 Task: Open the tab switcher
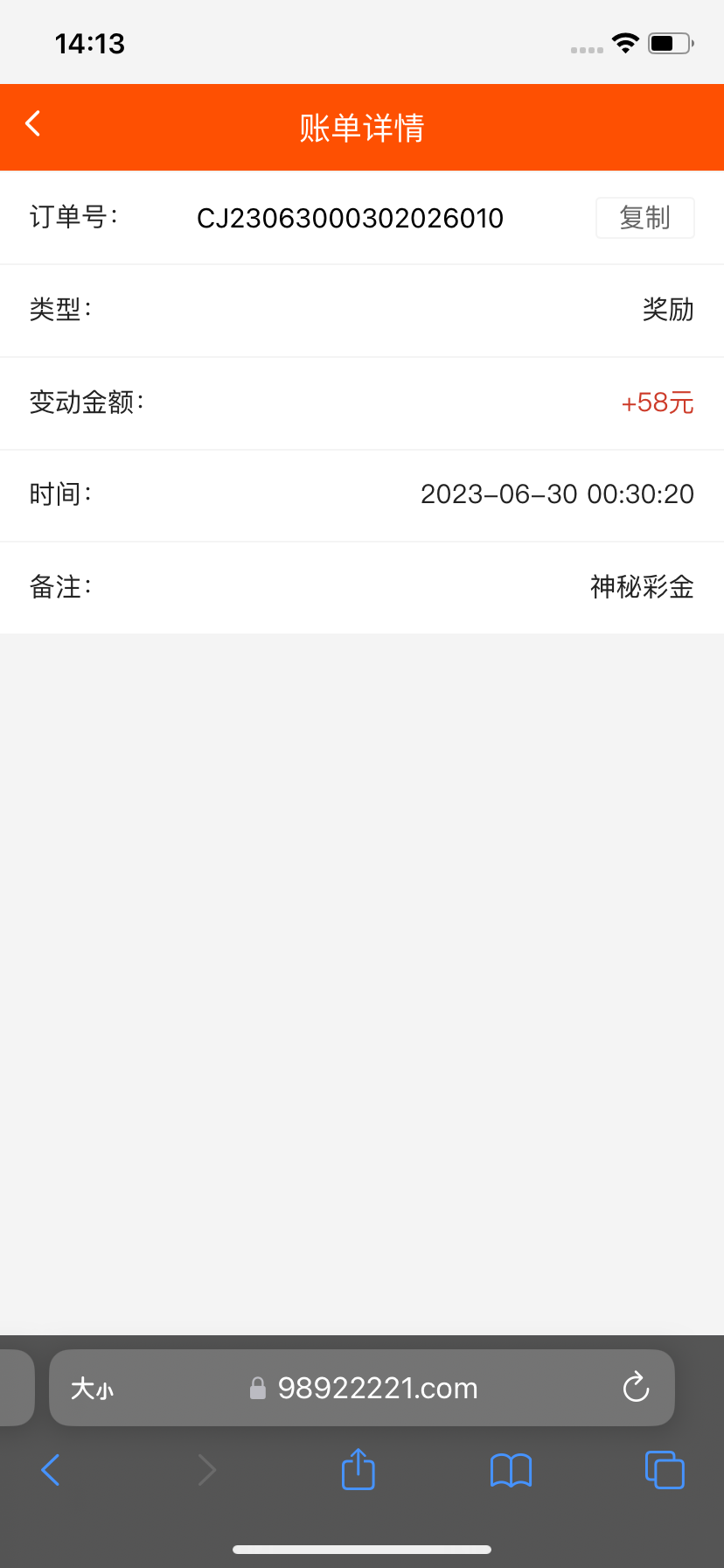tap(665, 1470)
